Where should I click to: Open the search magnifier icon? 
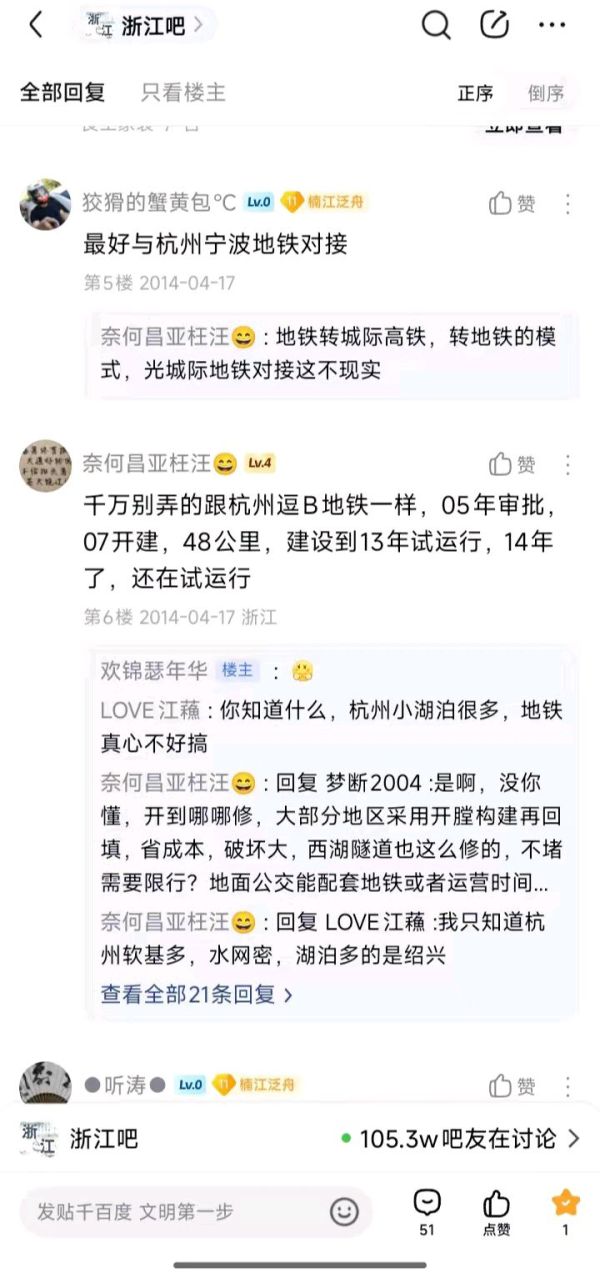tap(436, 26)
